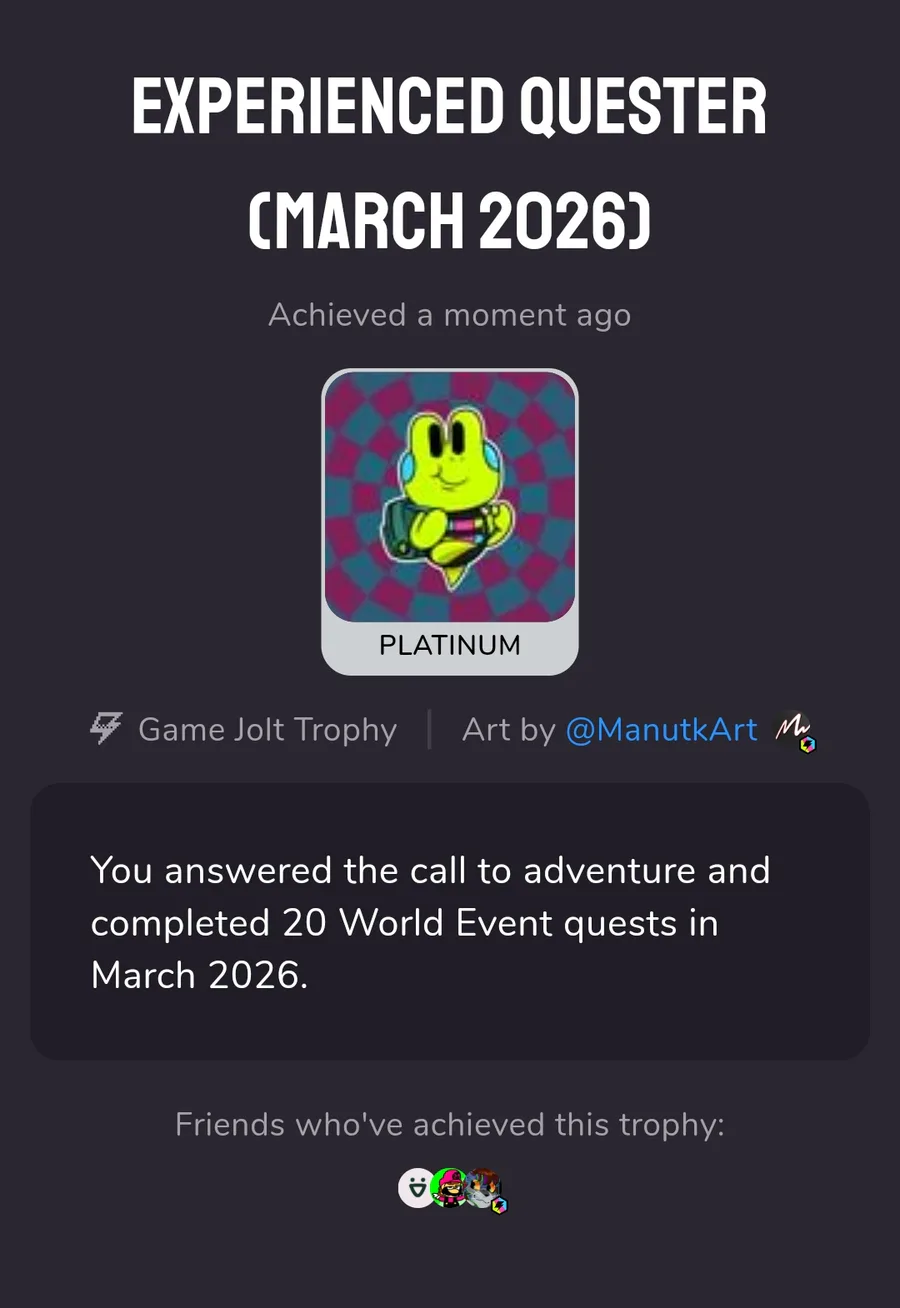
Task: Open the friend with the pink-hat avatar
Action: pos(450,1188)
